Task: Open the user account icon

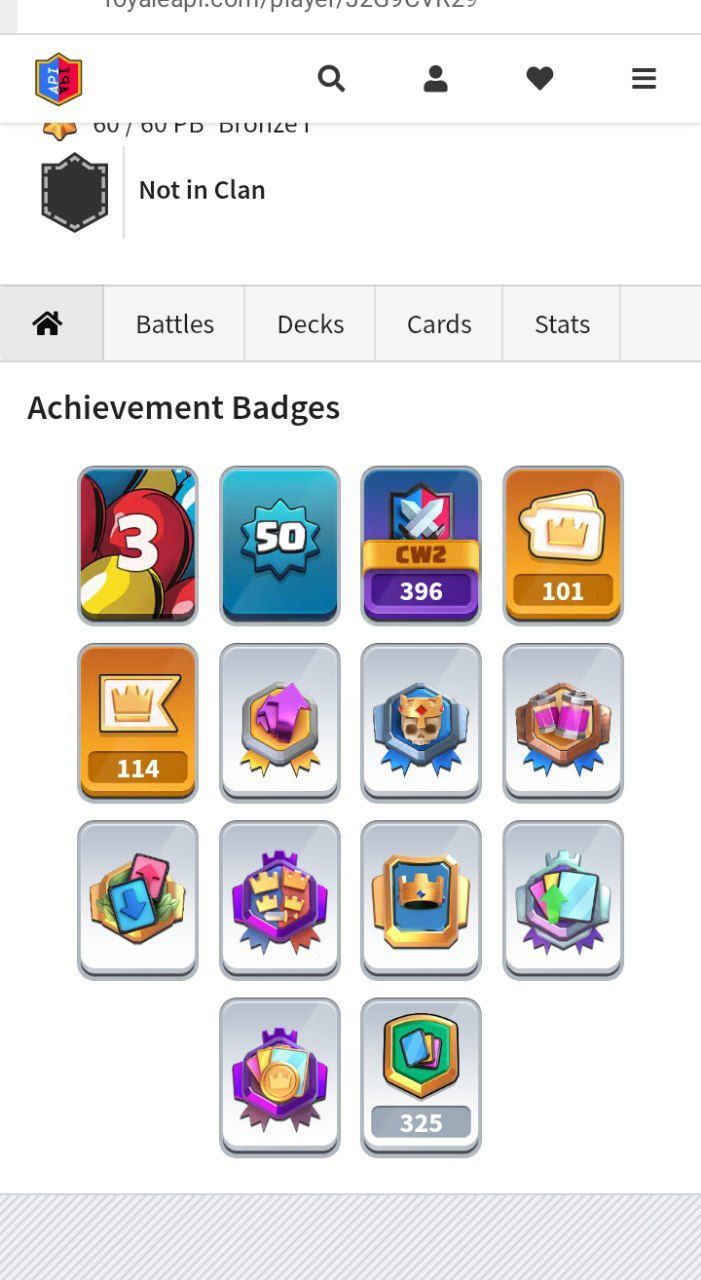Action: pos(435,78)
